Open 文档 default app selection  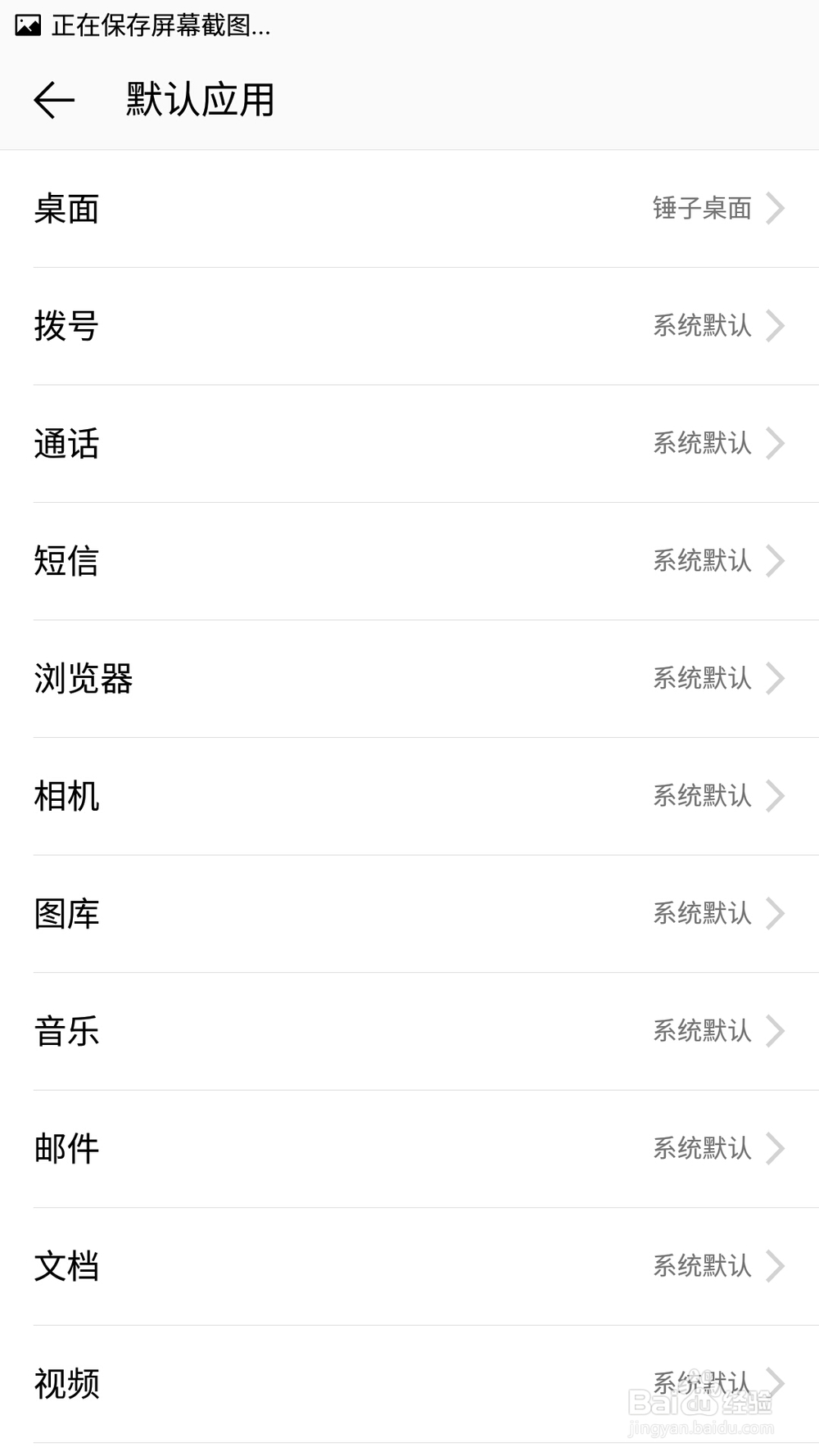[x=409, y=1267]
